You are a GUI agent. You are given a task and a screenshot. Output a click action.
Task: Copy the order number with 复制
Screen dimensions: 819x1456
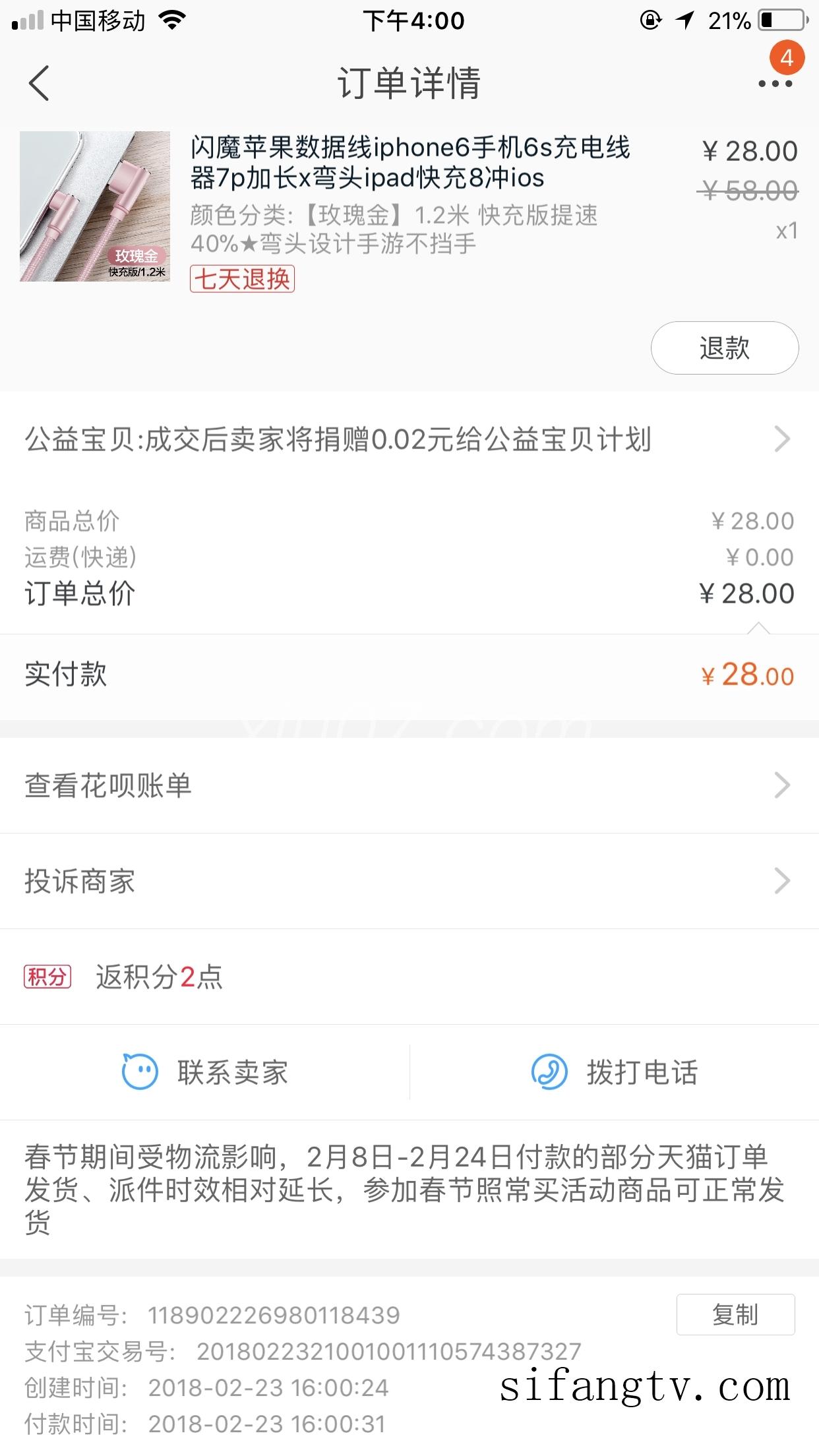(735, 1315)
